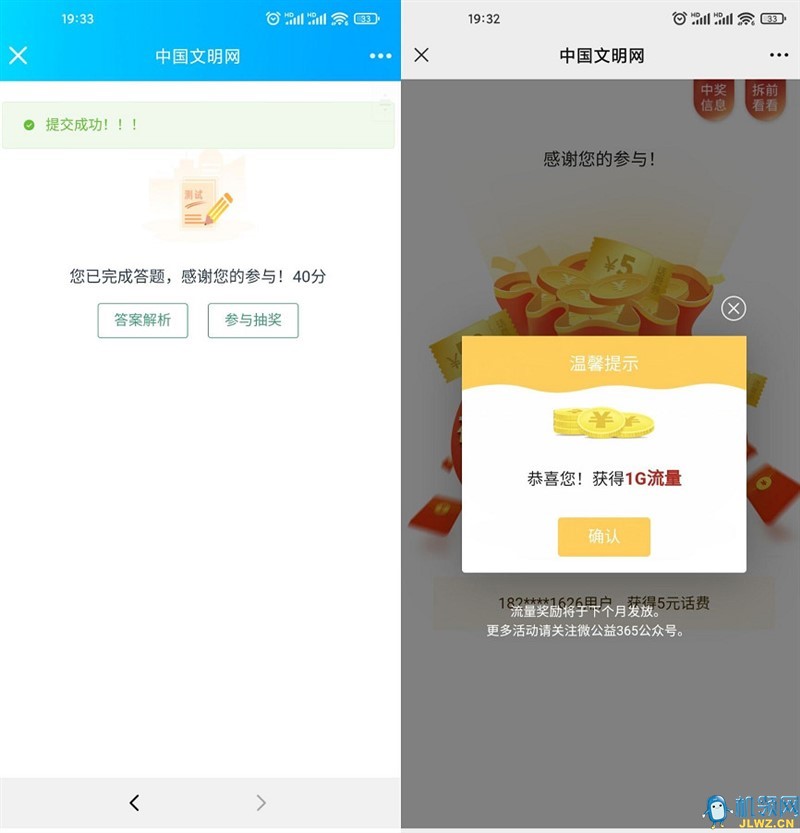Go back with the bottom left arrow
The width and height of the screenshot is (800, 833).
coord(135,802)
